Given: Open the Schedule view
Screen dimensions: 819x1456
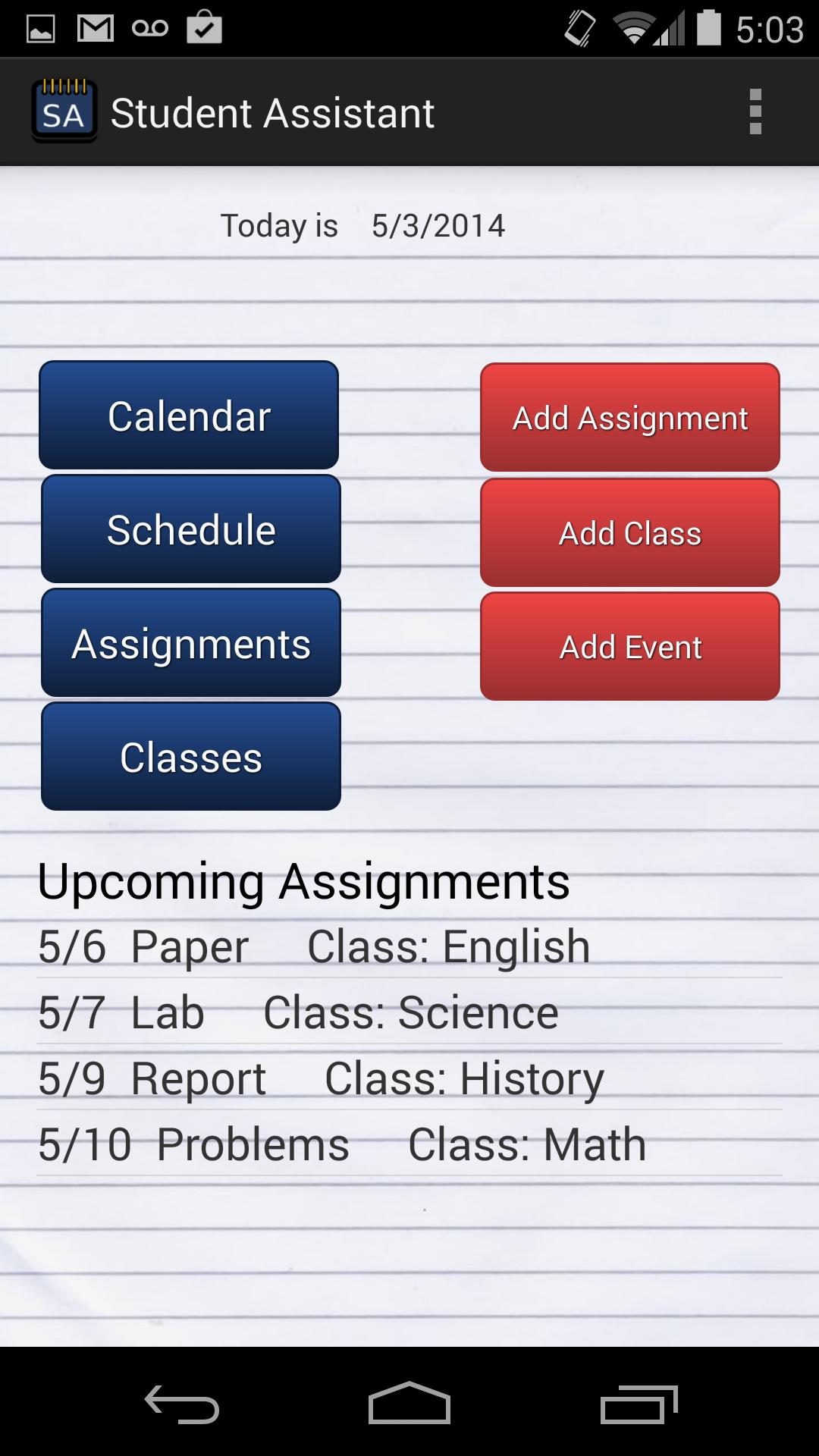Looking at the screenshot, I should point(191,529).
